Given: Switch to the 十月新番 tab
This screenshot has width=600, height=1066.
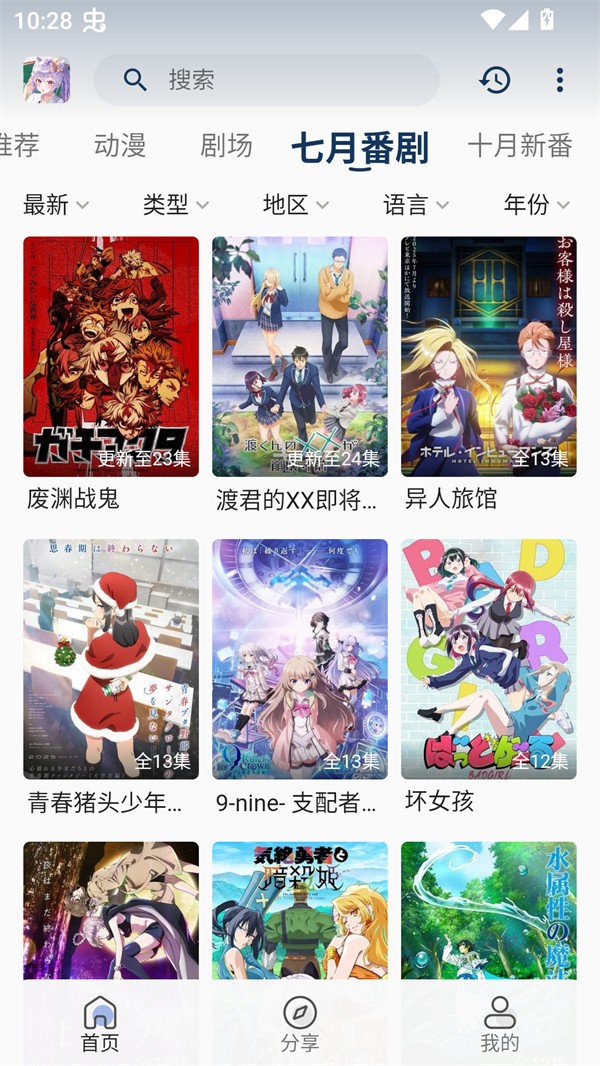Looking at the screenshot, I should click(x=520, y=146).
